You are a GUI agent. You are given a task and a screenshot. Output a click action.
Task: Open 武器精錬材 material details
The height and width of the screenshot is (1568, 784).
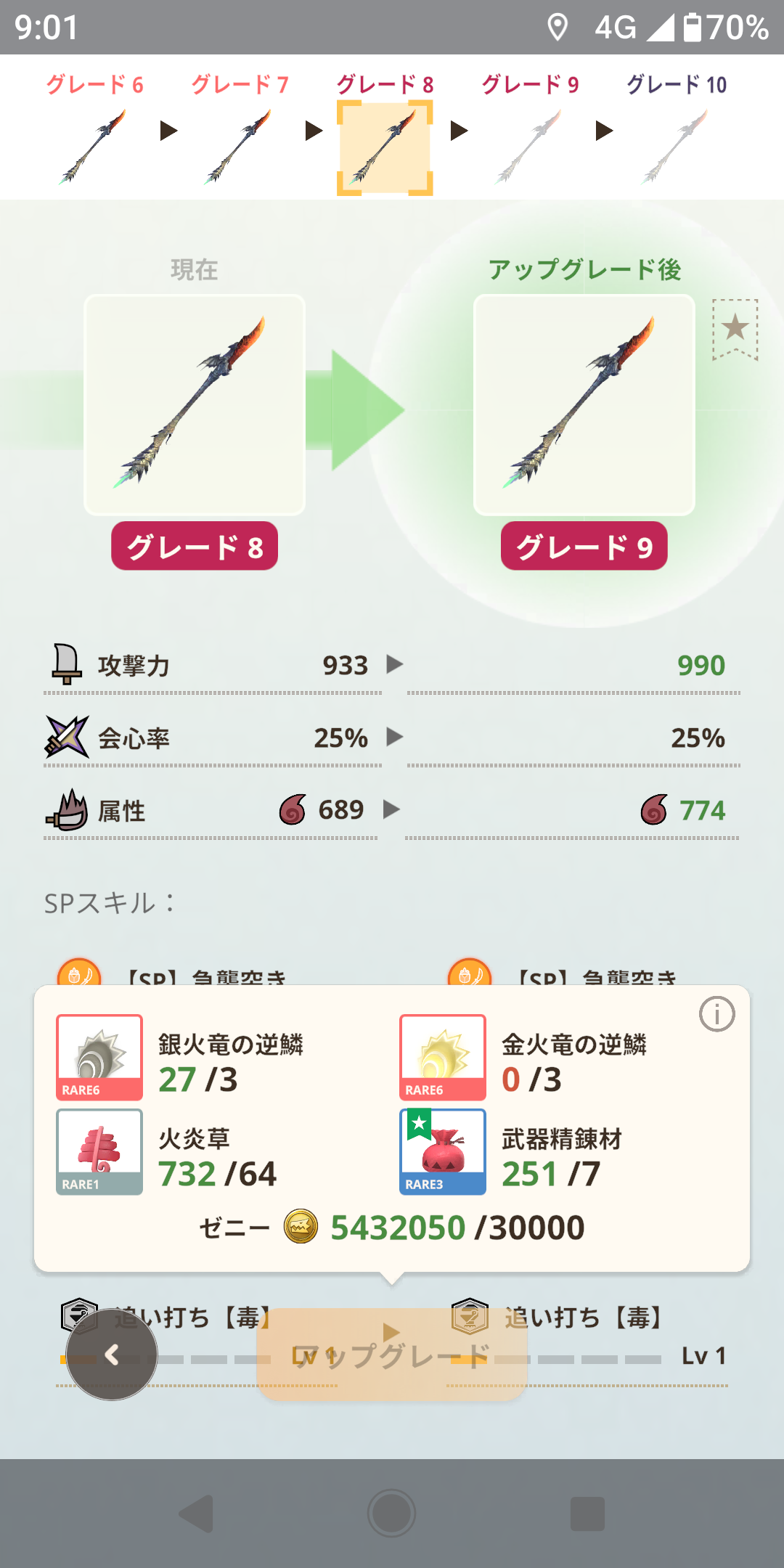pyautogui.click(x=443, y=1152)
